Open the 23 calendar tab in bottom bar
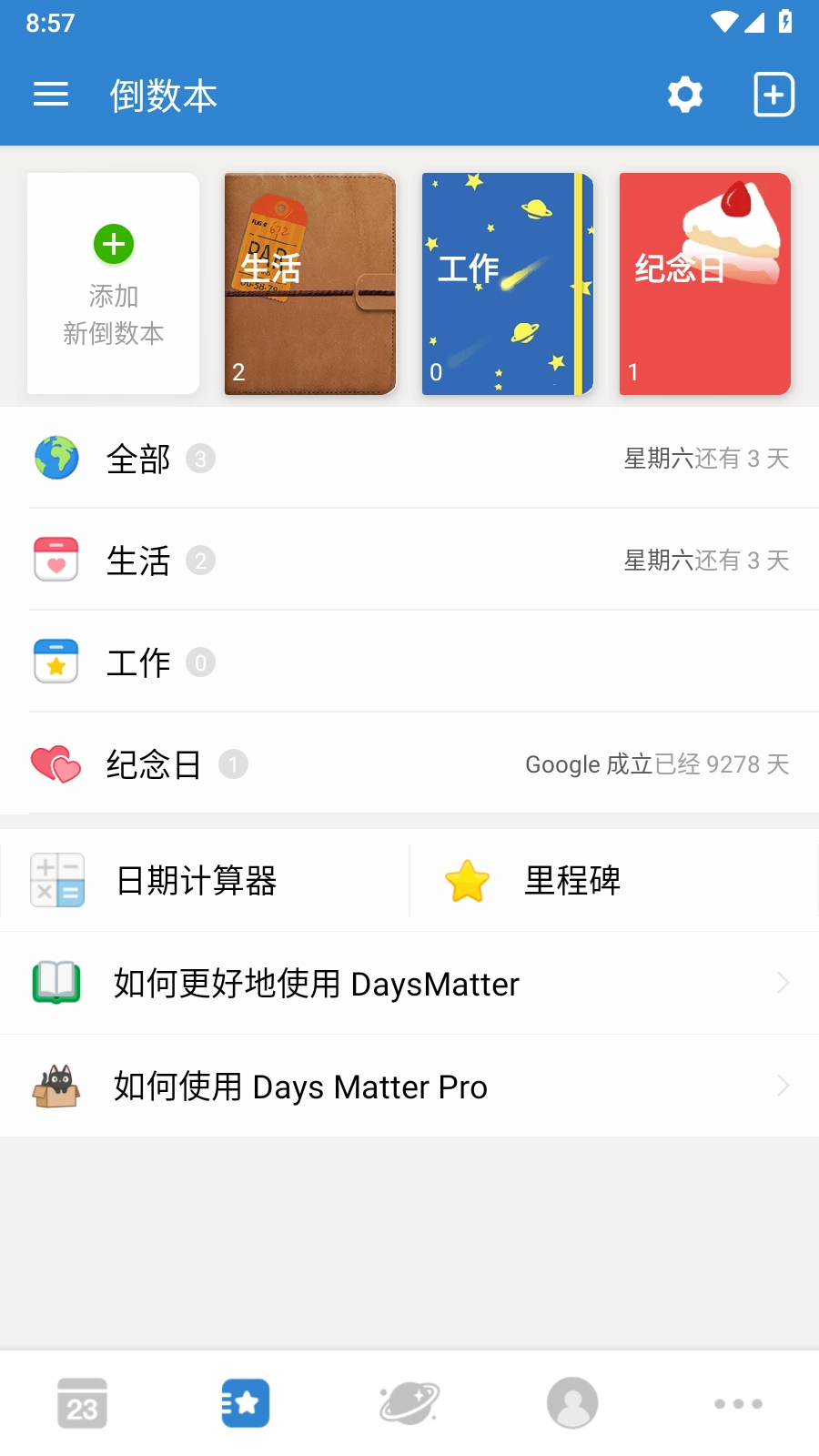Screen dimensions: 819x1456 [82, 1403]
